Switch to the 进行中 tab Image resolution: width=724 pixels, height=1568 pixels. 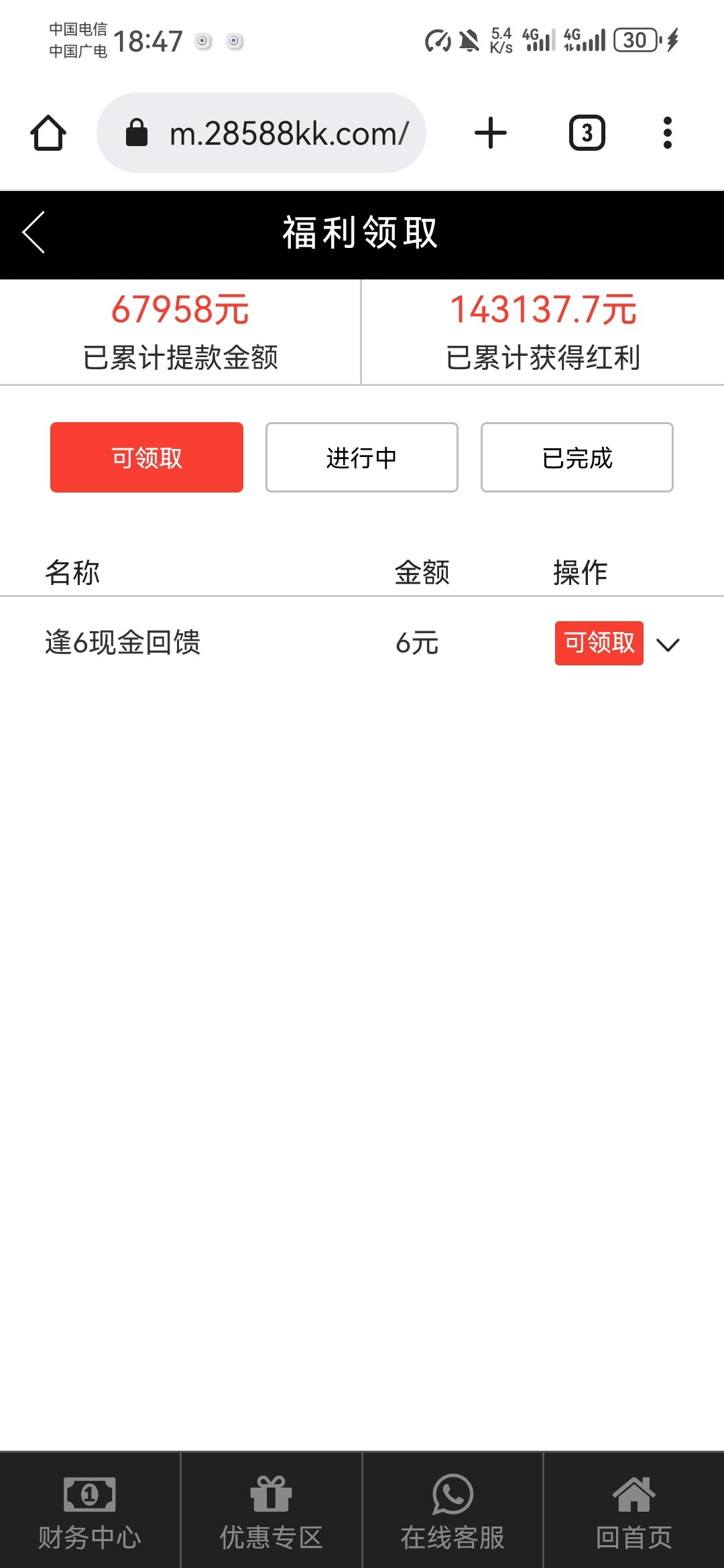click(x=362, y=458)
